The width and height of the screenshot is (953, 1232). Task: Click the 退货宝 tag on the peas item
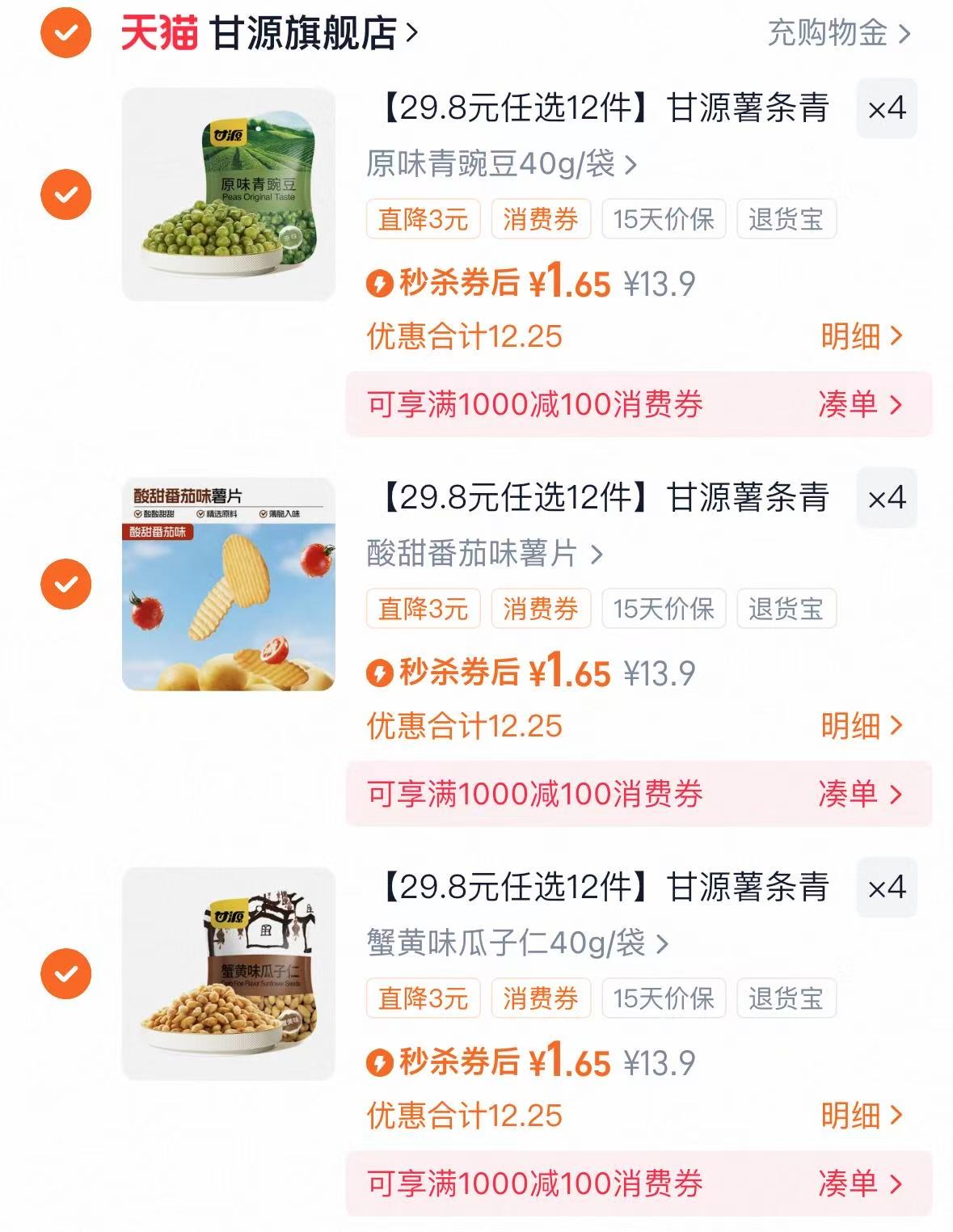coord(786,218)
